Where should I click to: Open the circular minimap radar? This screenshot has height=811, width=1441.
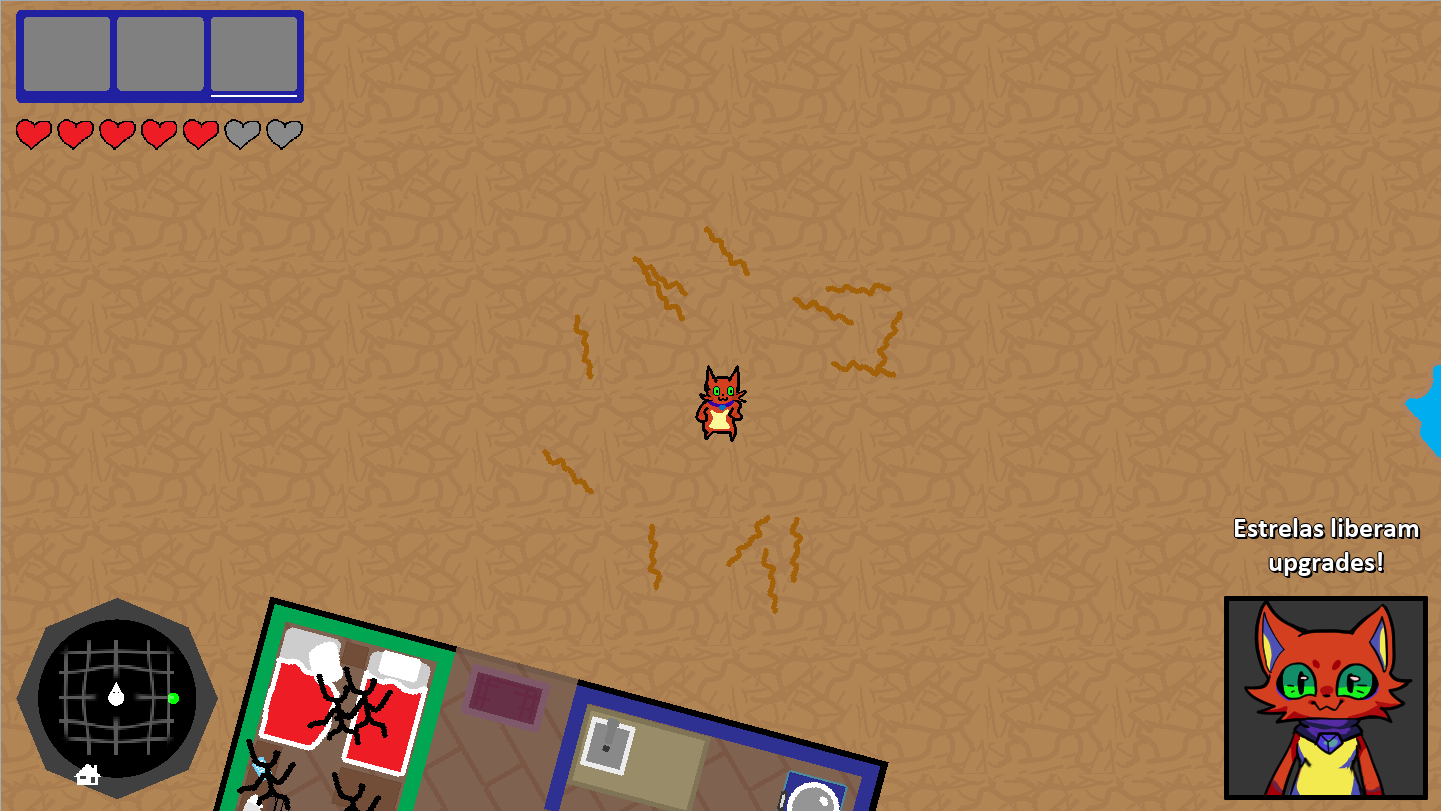point(117,698)
